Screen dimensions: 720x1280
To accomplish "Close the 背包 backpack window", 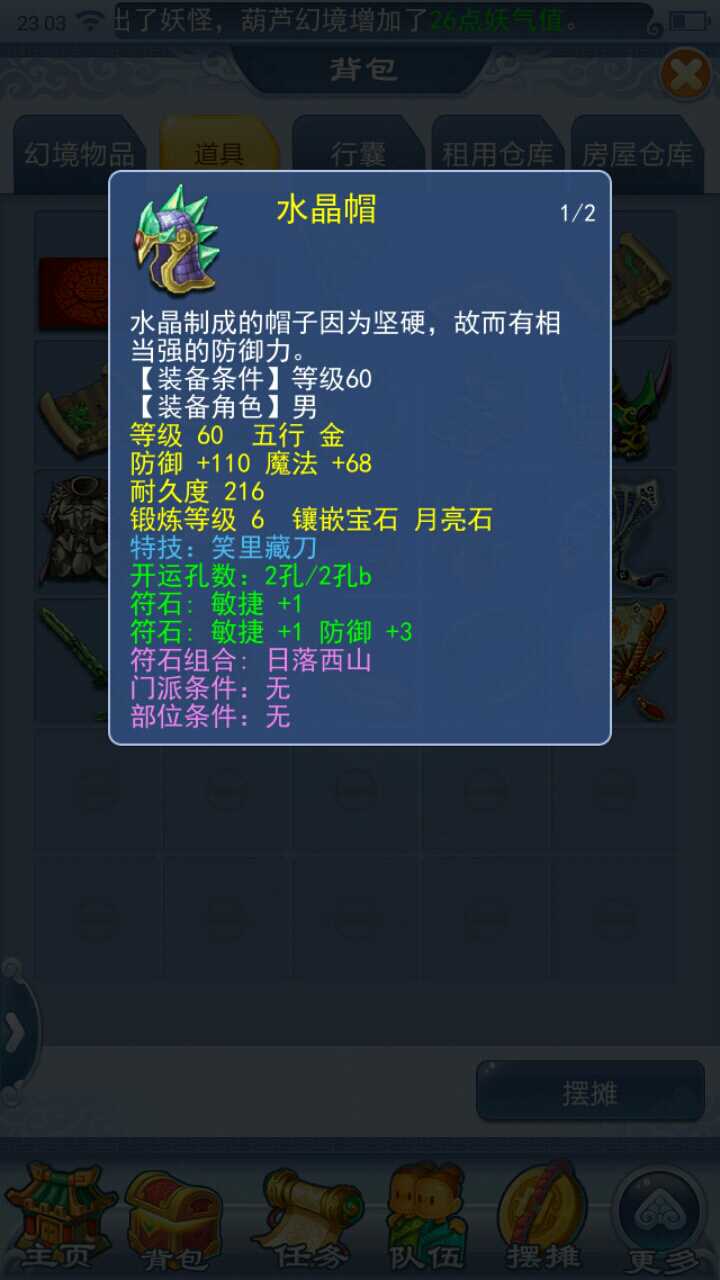I will pos(686,73).
